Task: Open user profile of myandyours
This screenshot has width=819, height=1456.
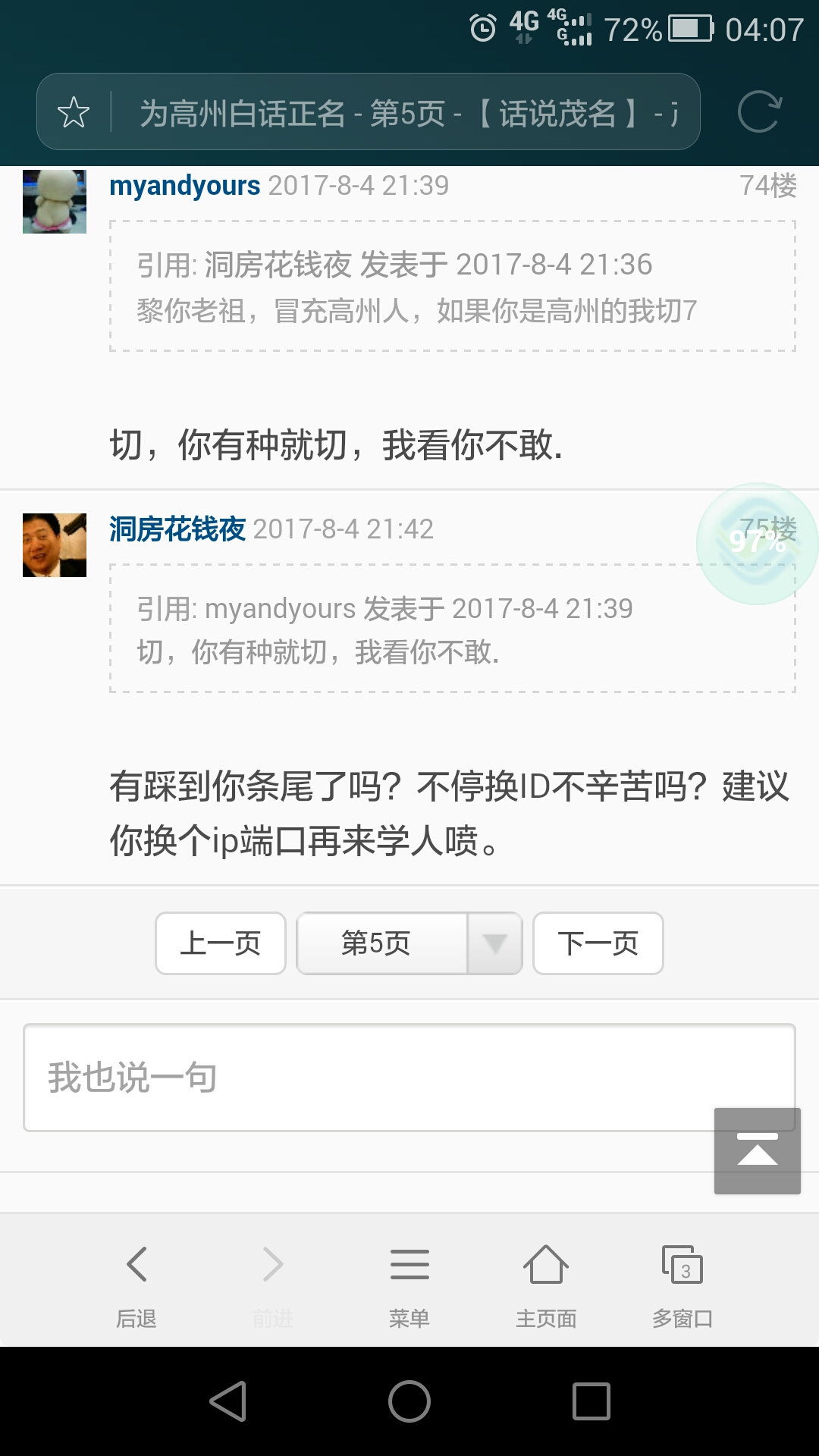Action: pyautogui.click(x=184, y=184)
